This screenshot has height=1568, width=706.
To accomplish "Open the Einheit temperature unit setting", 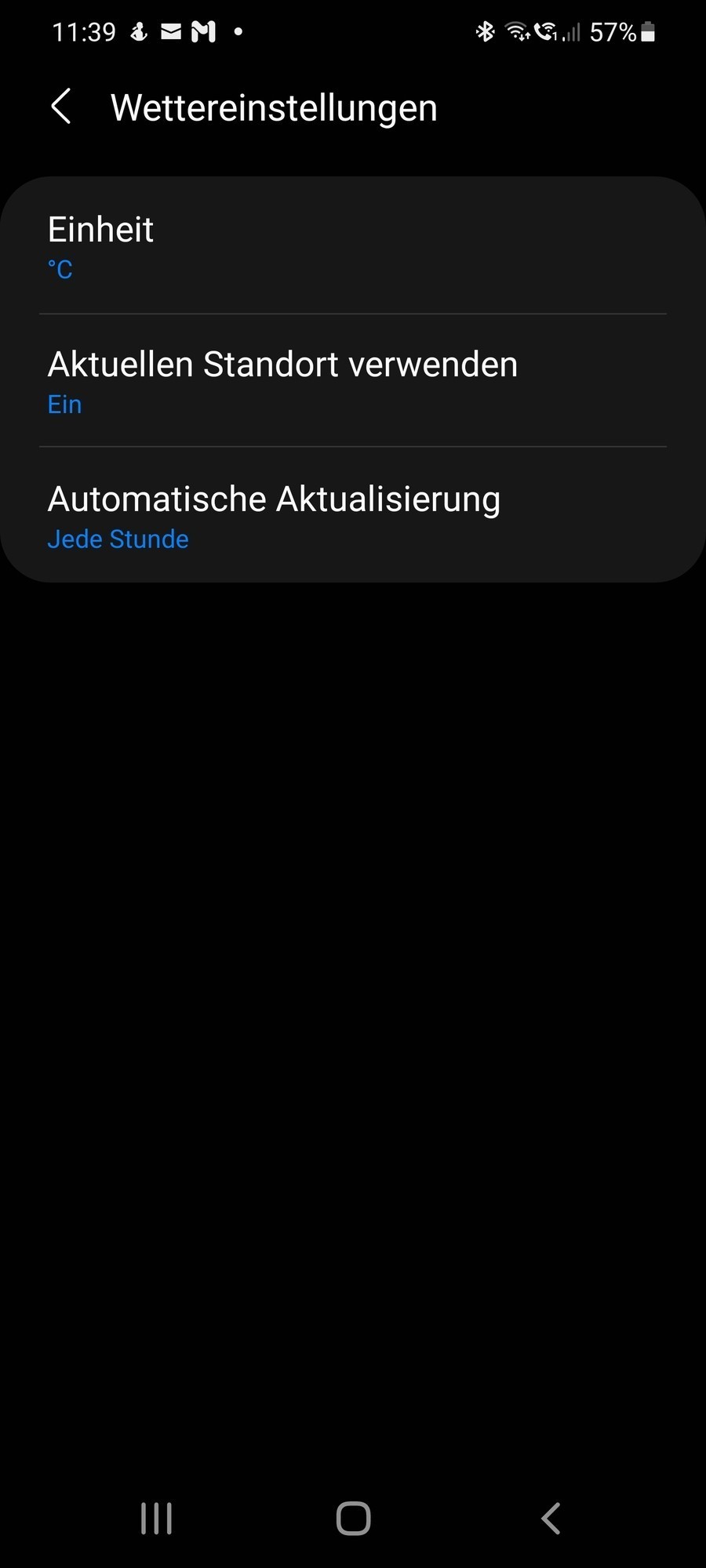I will pos(353,246).
